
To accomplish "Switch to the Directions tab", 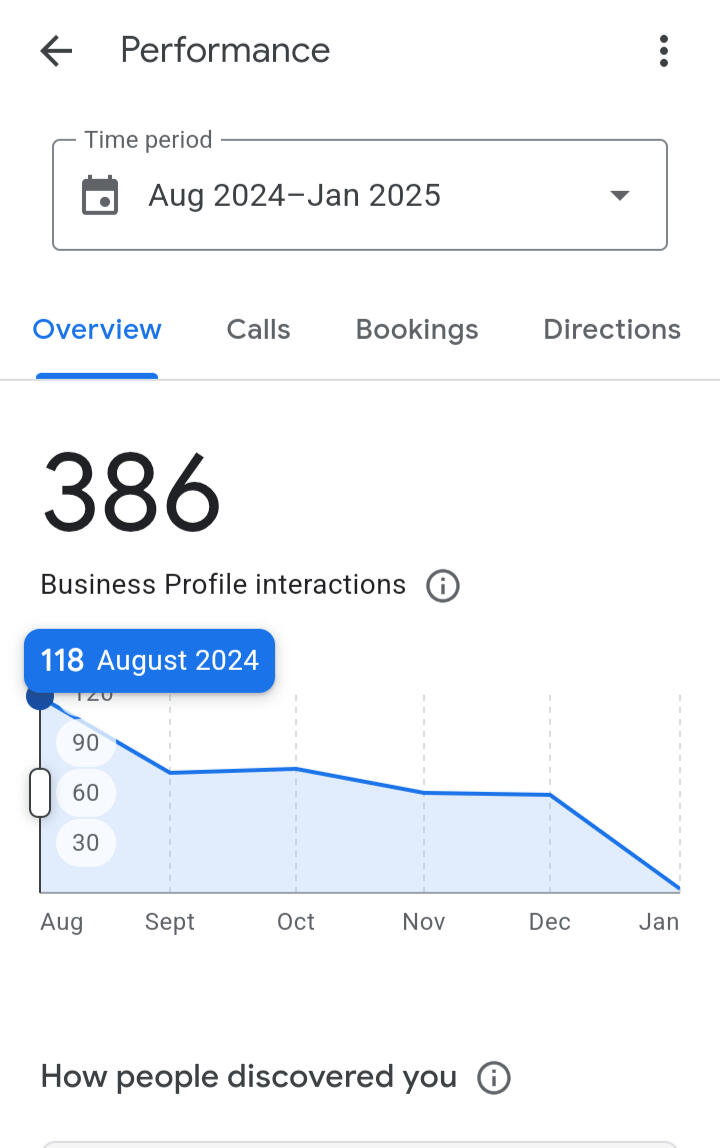I will click(x=611, y=330).
